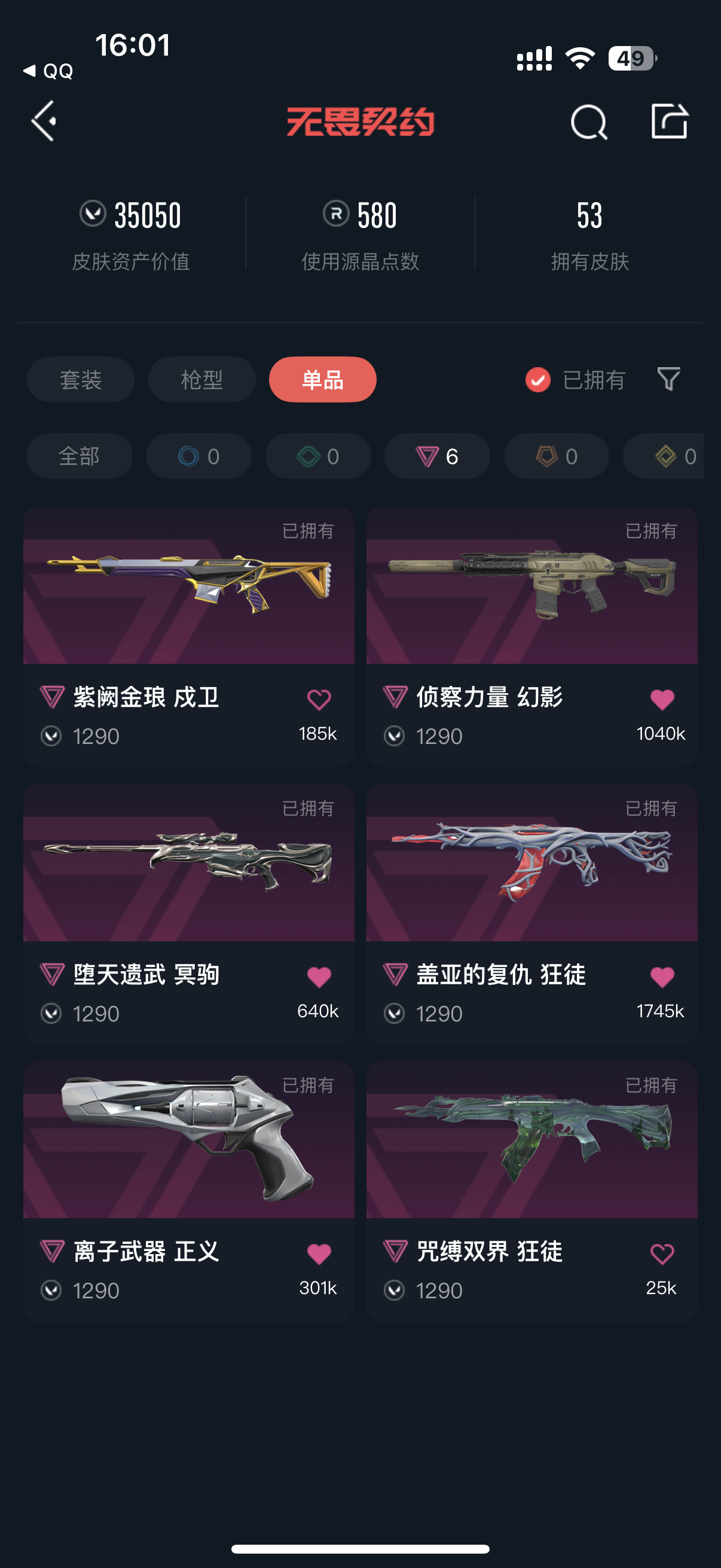
Task: Share this skin collection page
Action: point(669,121)
